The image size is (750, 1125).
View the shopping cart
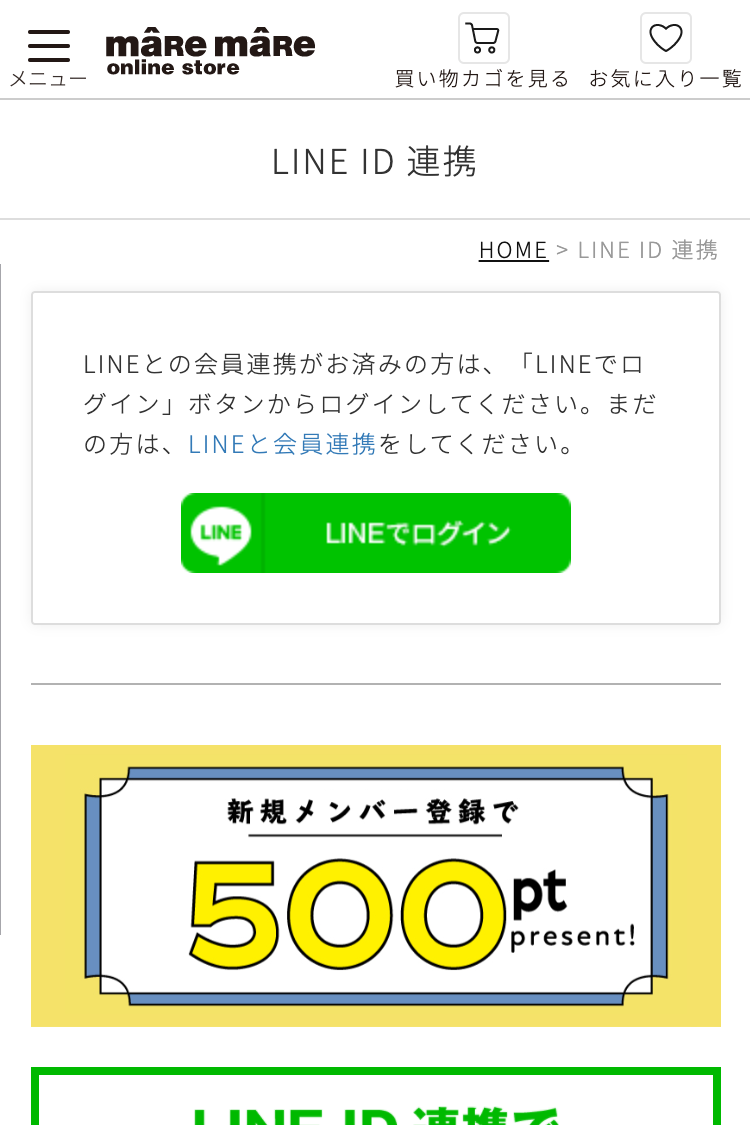483,50
